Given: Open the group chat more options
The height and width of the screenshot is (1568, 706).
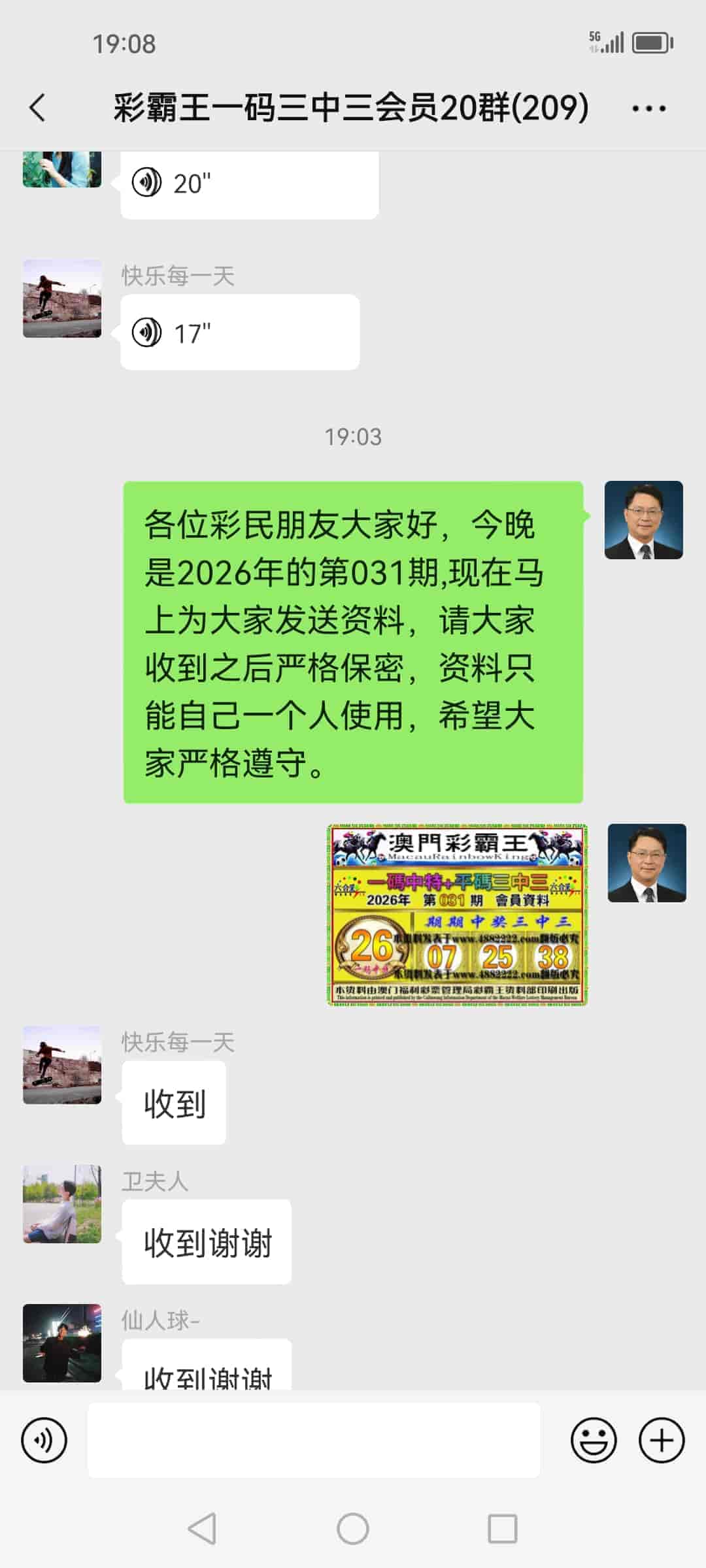Looking at the screenshot, I should pyautogui.click(x=647, y=108).
